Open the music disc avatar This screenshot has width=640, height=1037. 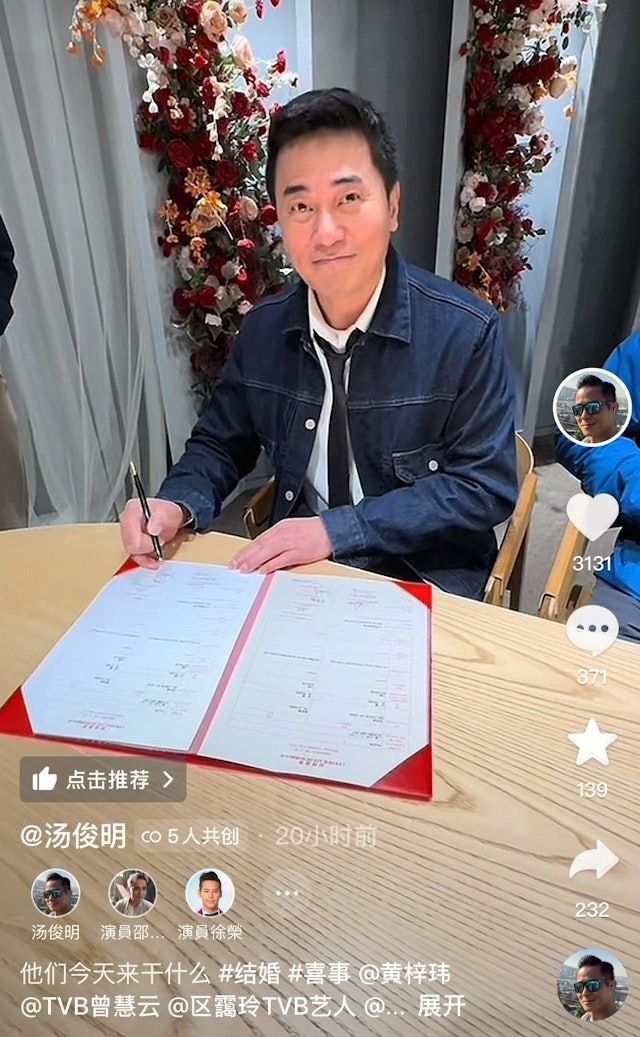[x=592, y=985]
